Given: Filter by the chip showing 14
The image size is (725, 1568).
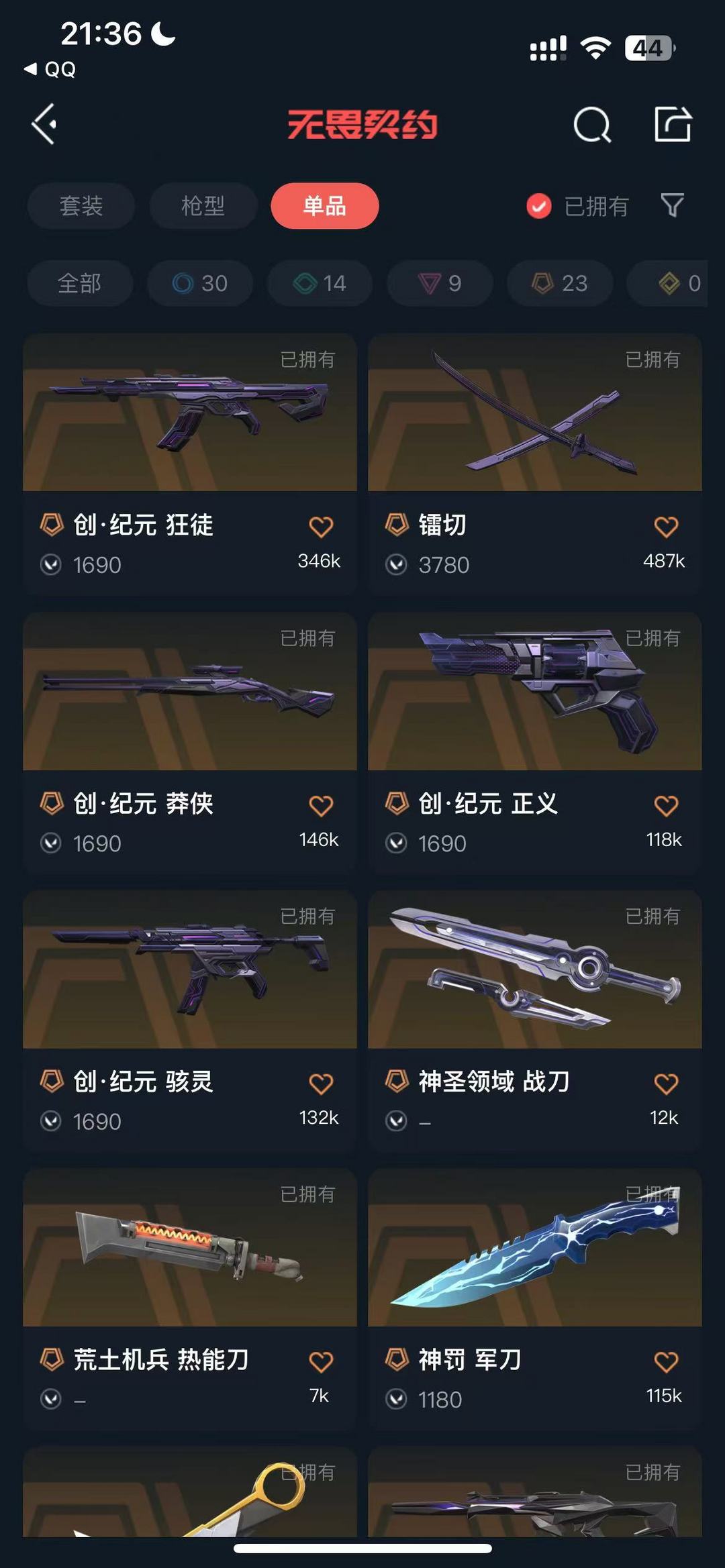Looking at the screenshot, I should tap(320, 283).
